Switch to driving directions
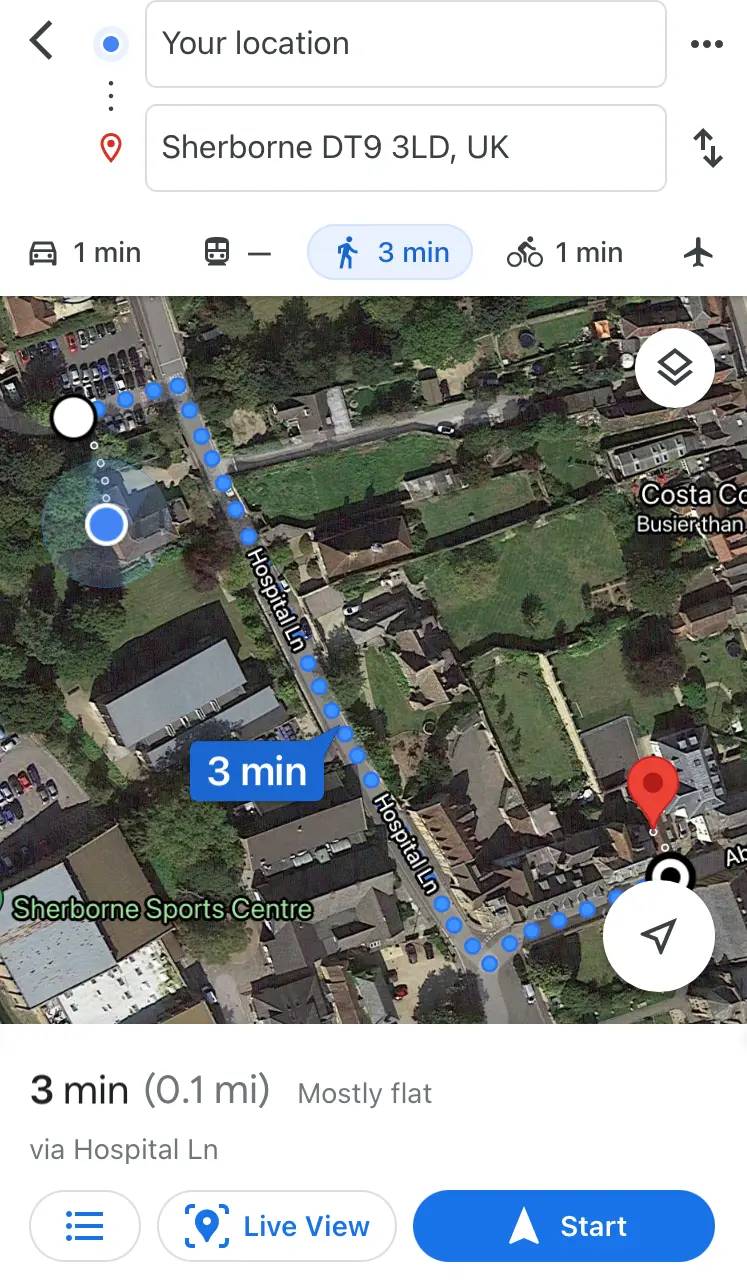 pos(84,253)
